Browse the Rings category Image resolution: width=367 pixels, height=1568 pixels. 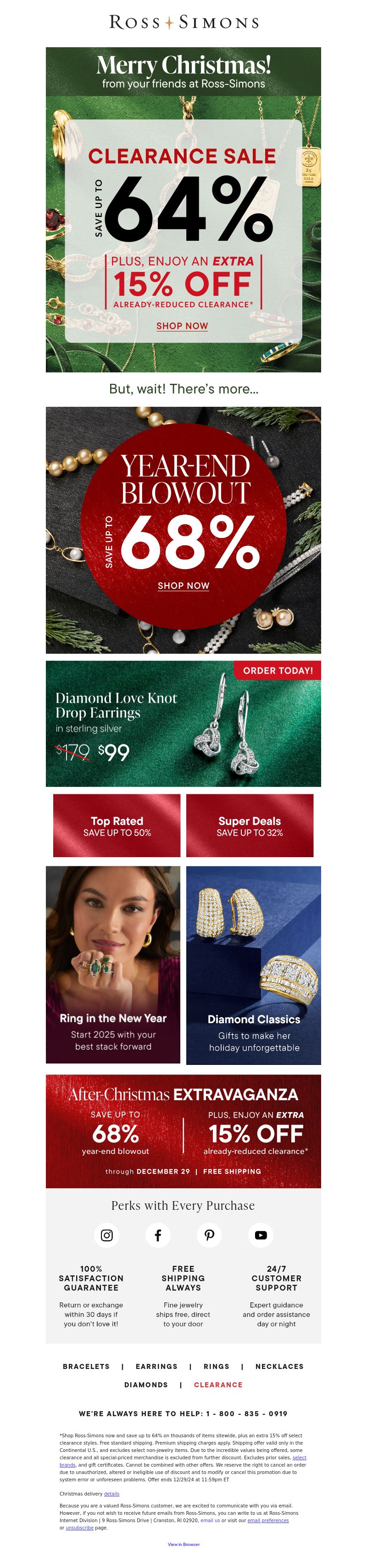coord(216,1367)
